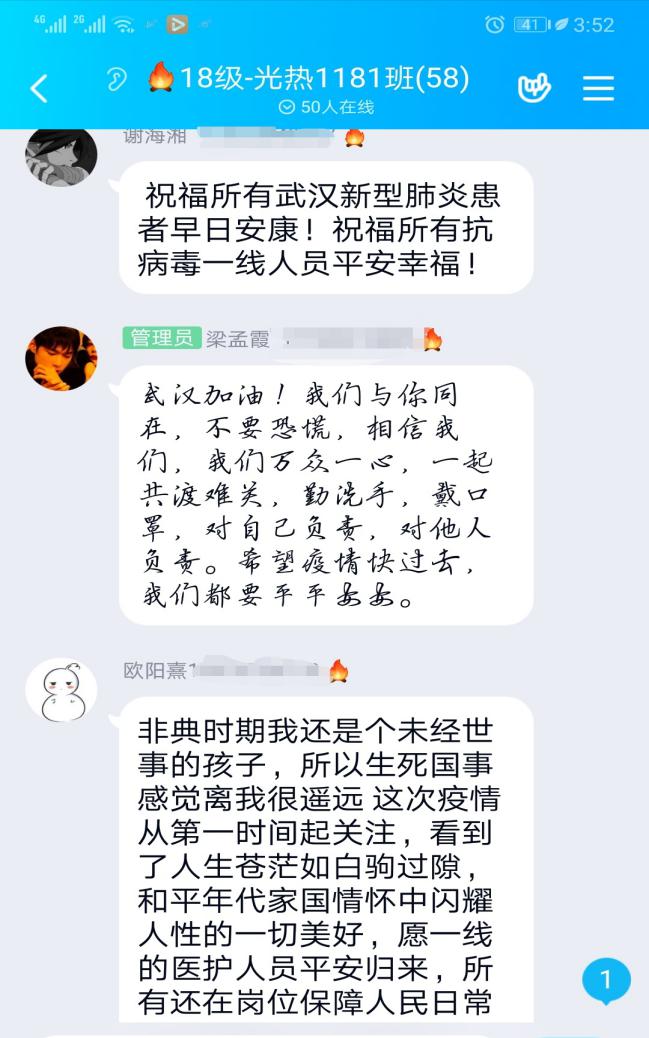
Task: Open 梁孟霞's handwritten 武汉加油 message bubble
Action: click(x=325, y=495)
